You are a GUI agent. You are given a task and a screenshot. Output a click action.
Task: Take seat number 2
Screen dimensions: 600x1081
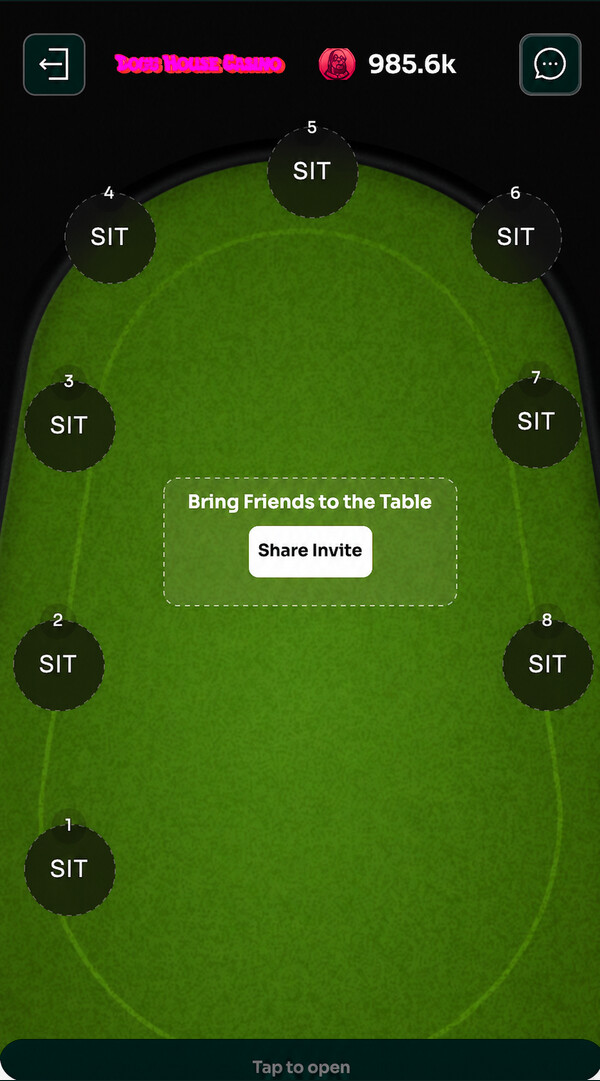coord(59,665)
